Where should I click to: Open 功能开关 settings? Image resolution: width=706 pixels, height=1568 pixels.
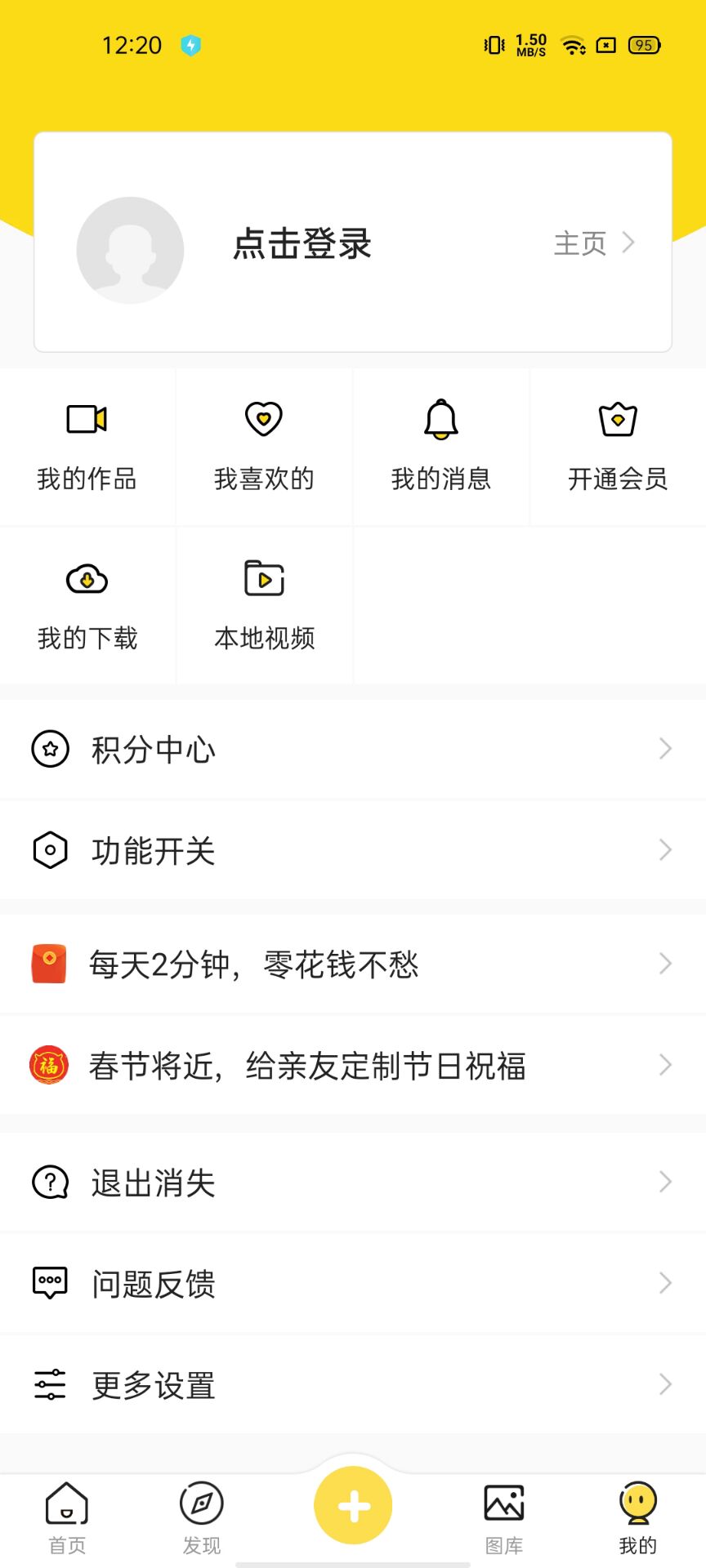[353, 850]
